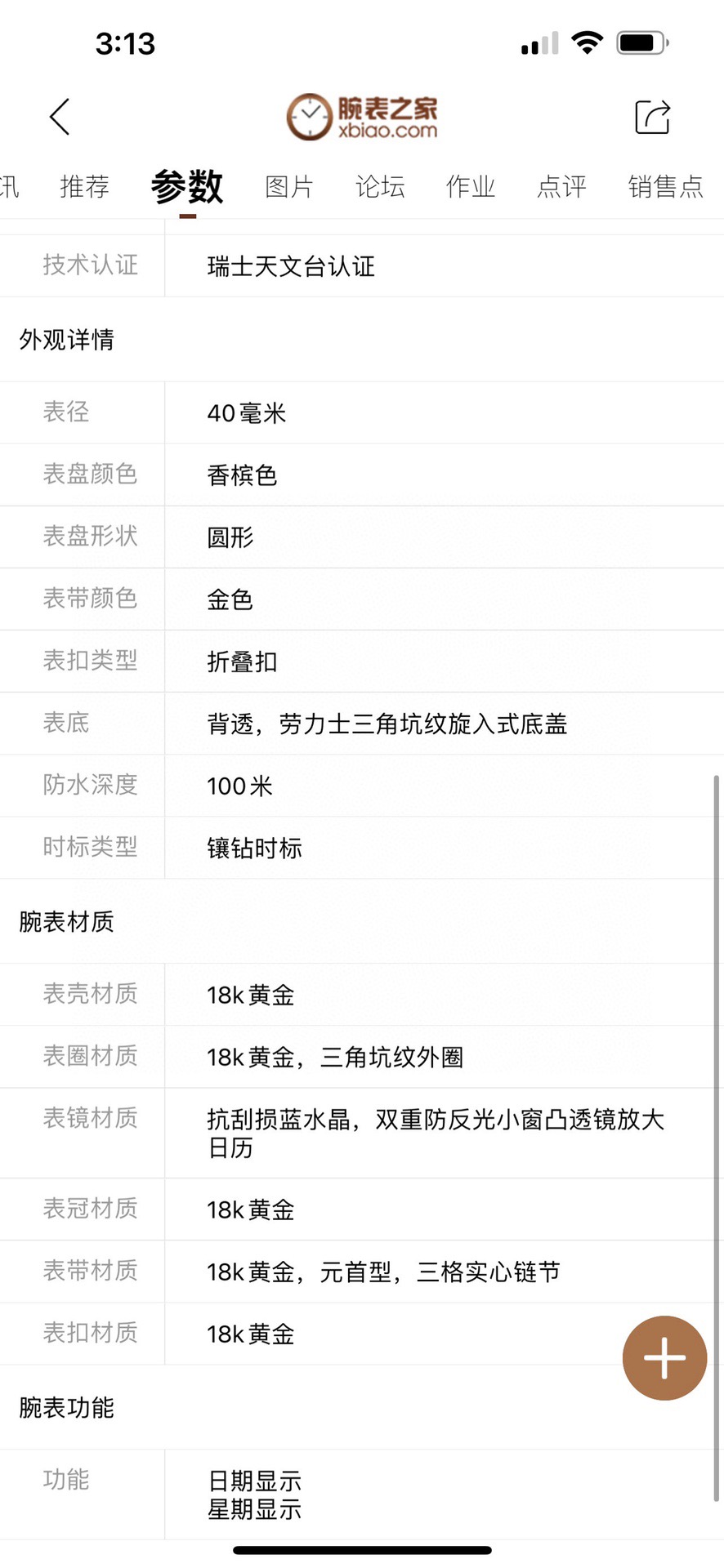
Task: Switch to the 论坛 tab
Action: 380,186
